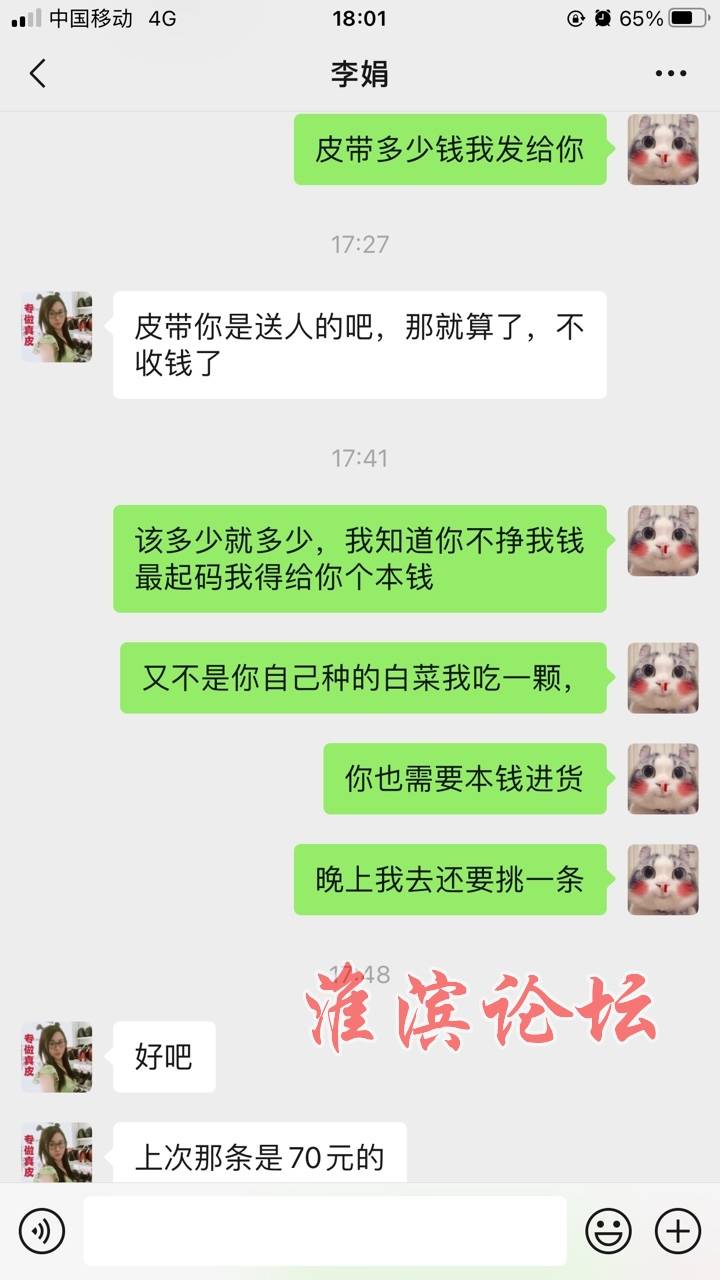
Task: Open my cat avatar beside 皮带多少钱我发给你
Action: (662, 149)
